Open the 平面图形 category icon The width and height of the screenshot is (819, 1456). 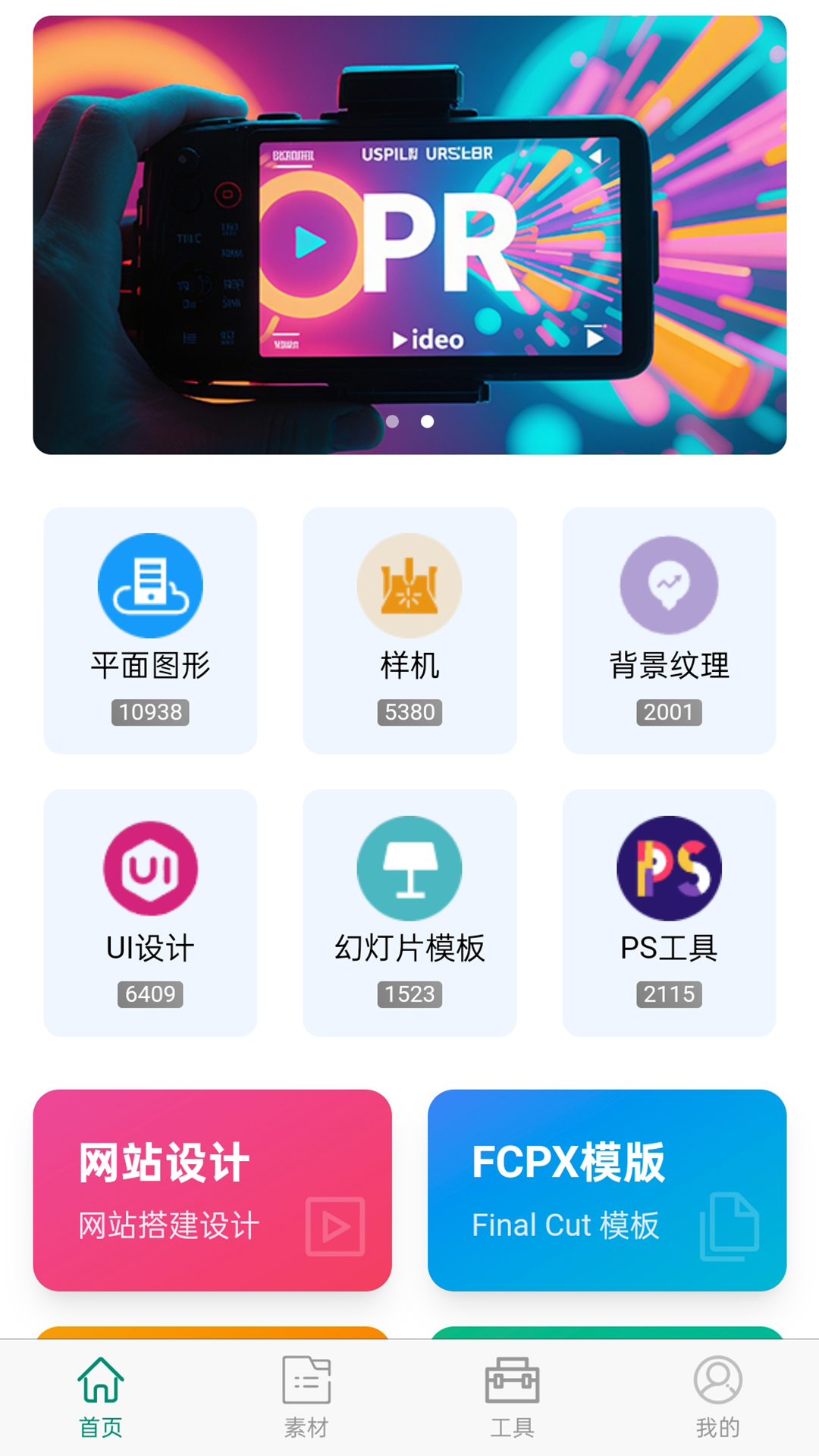149,585
